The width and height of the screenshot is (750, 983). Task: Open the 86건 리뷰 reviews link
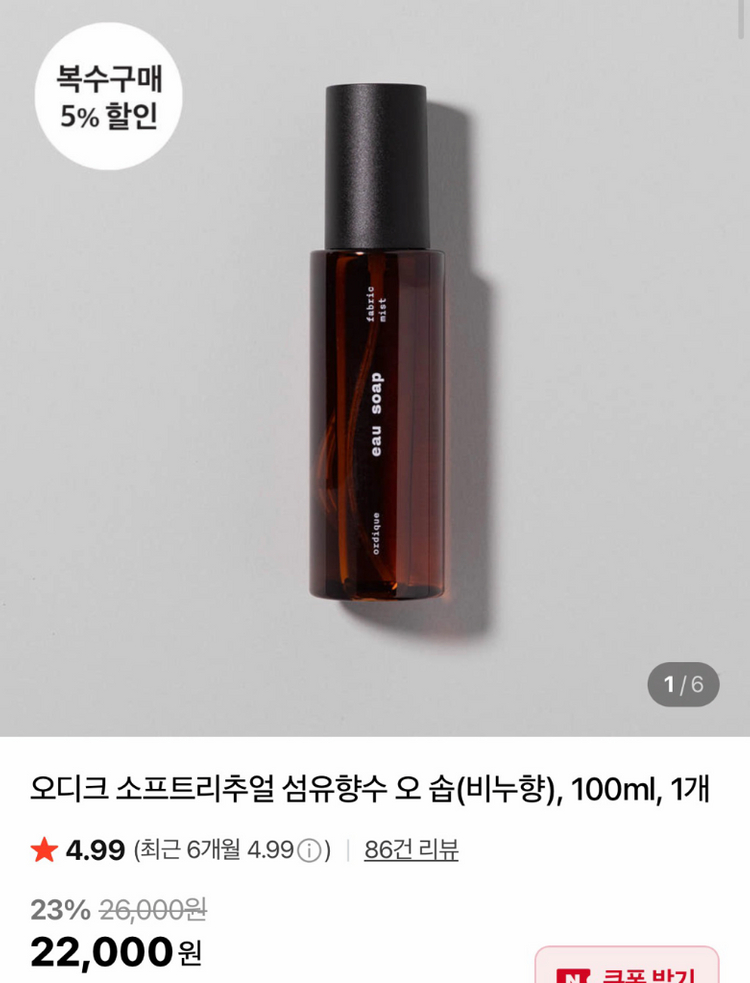pyautogui.click(x=411, y=850)
